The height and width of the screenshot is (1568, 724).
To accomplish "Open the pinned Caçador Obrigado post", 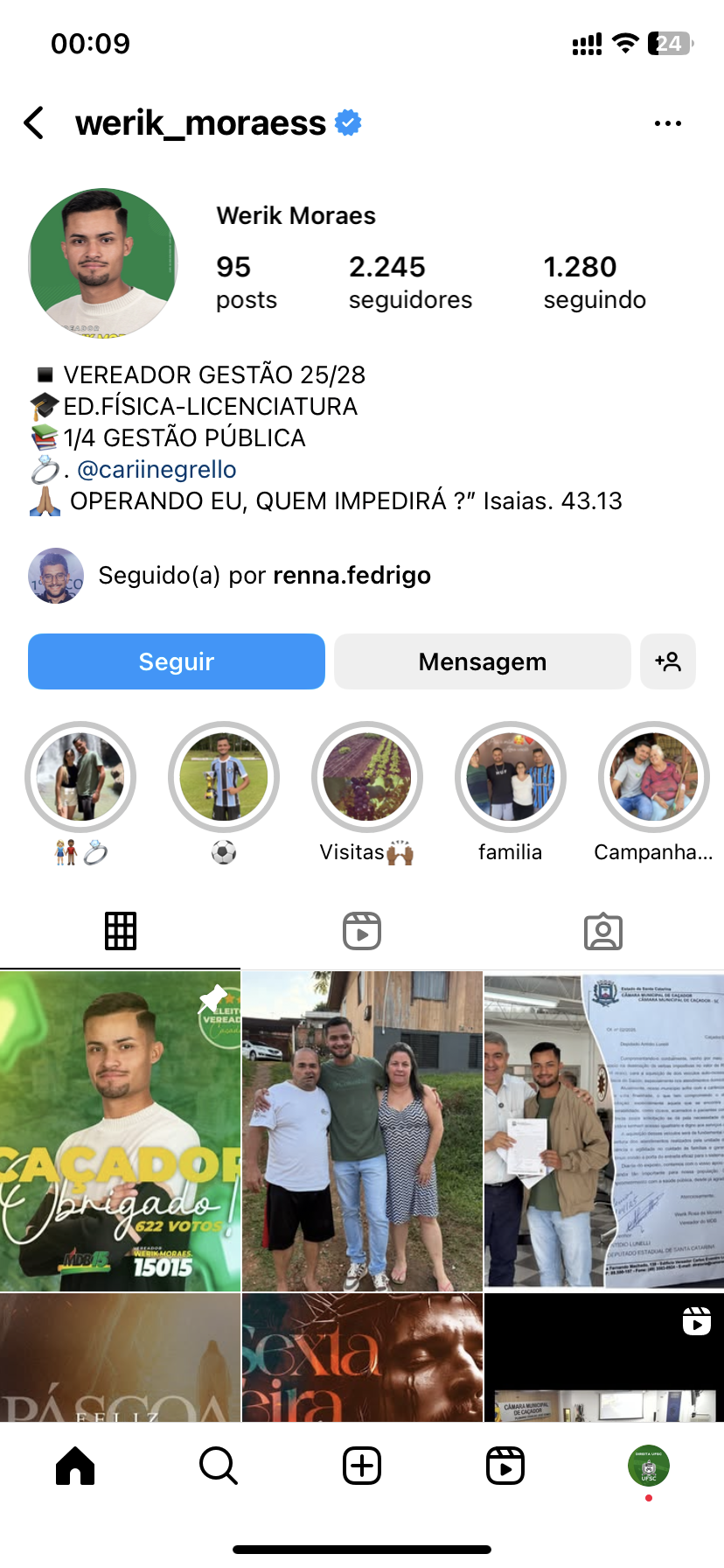I will coord(120,1130).
